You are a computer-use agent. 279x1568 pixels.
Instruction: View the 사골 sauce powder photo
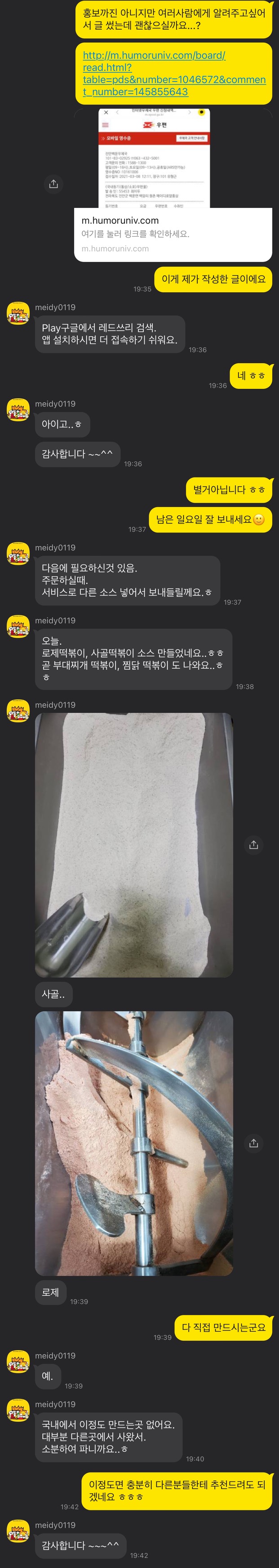tap(134, 845)
